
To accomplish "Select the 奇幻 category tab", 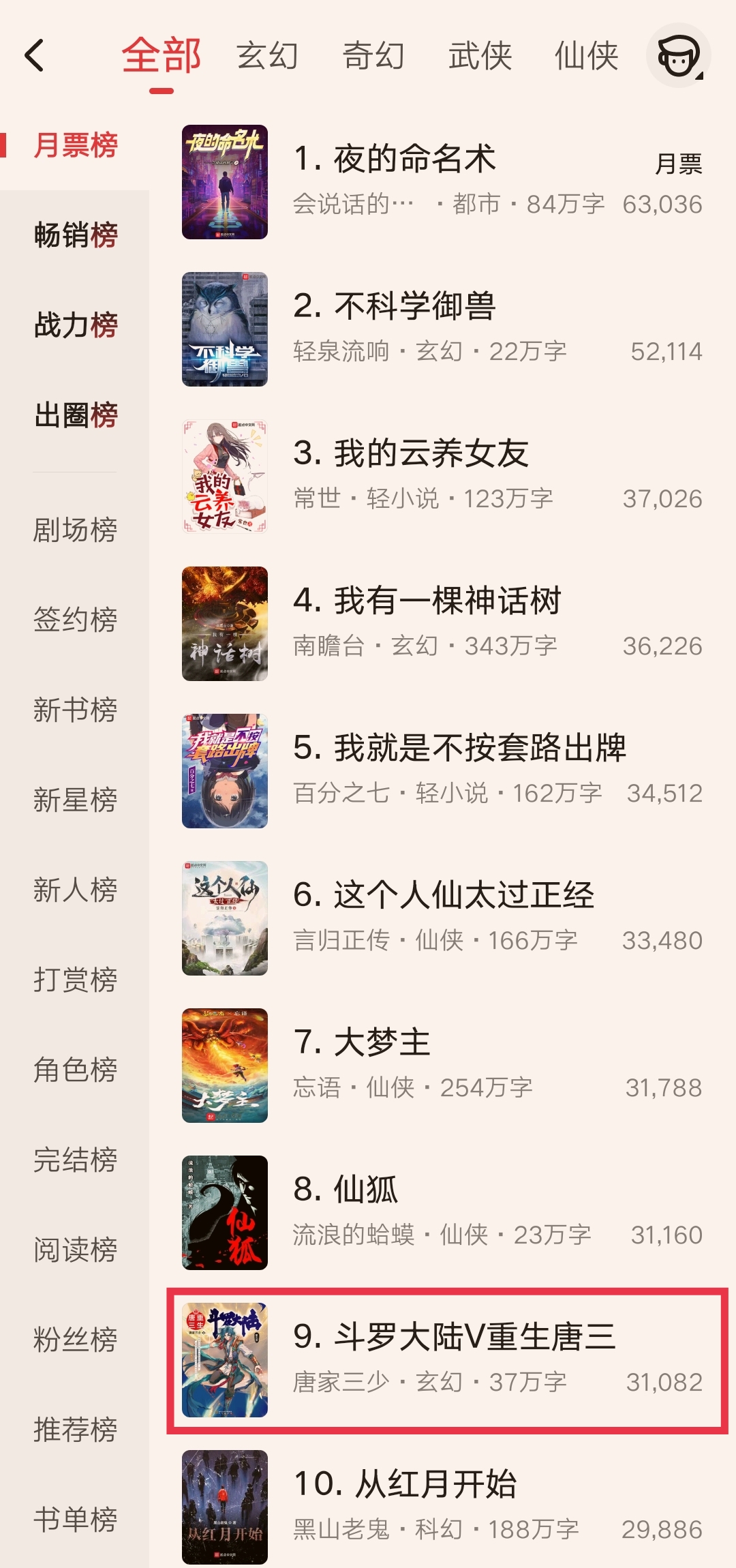I will [373, 56].
